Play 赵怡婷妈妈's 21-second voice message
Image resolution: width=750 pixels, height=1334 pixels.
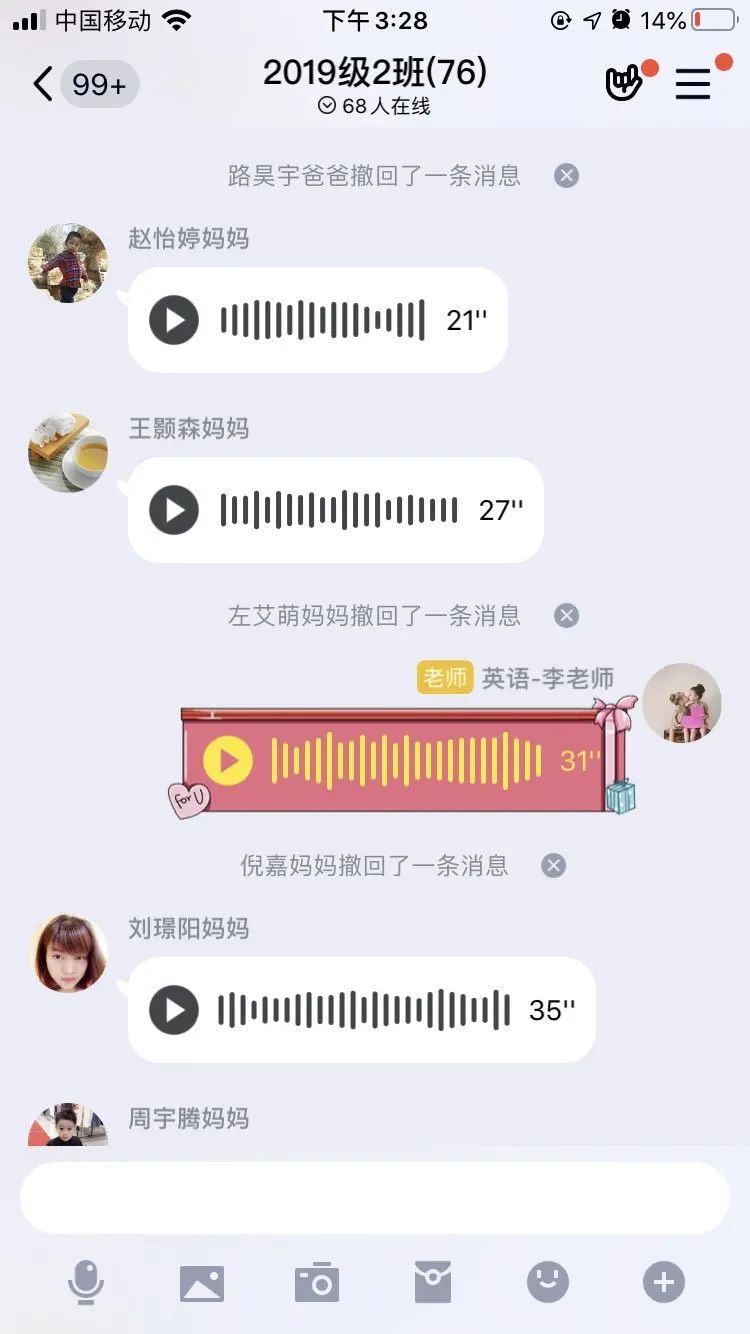(174, 320)
